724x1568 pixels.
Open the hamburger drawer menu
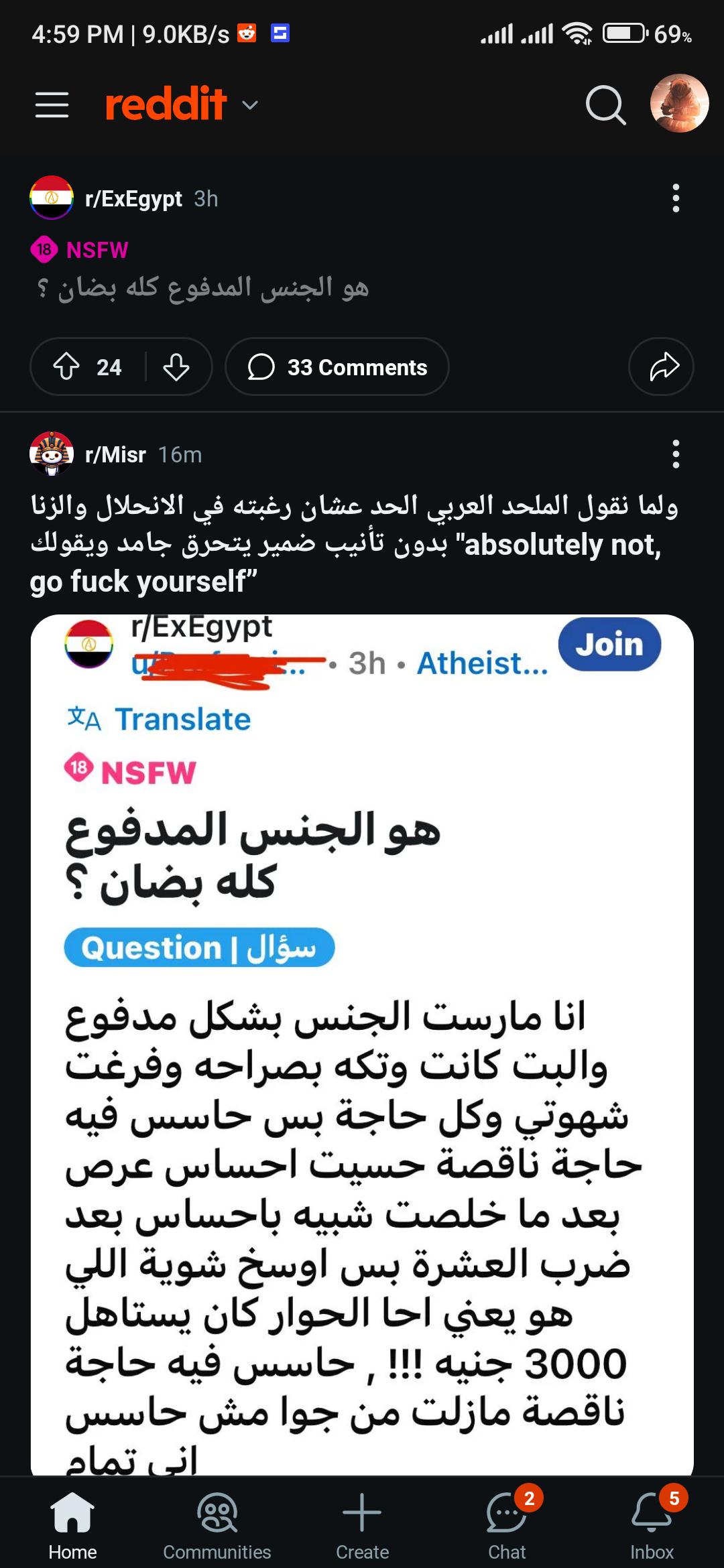coord(52,105)
